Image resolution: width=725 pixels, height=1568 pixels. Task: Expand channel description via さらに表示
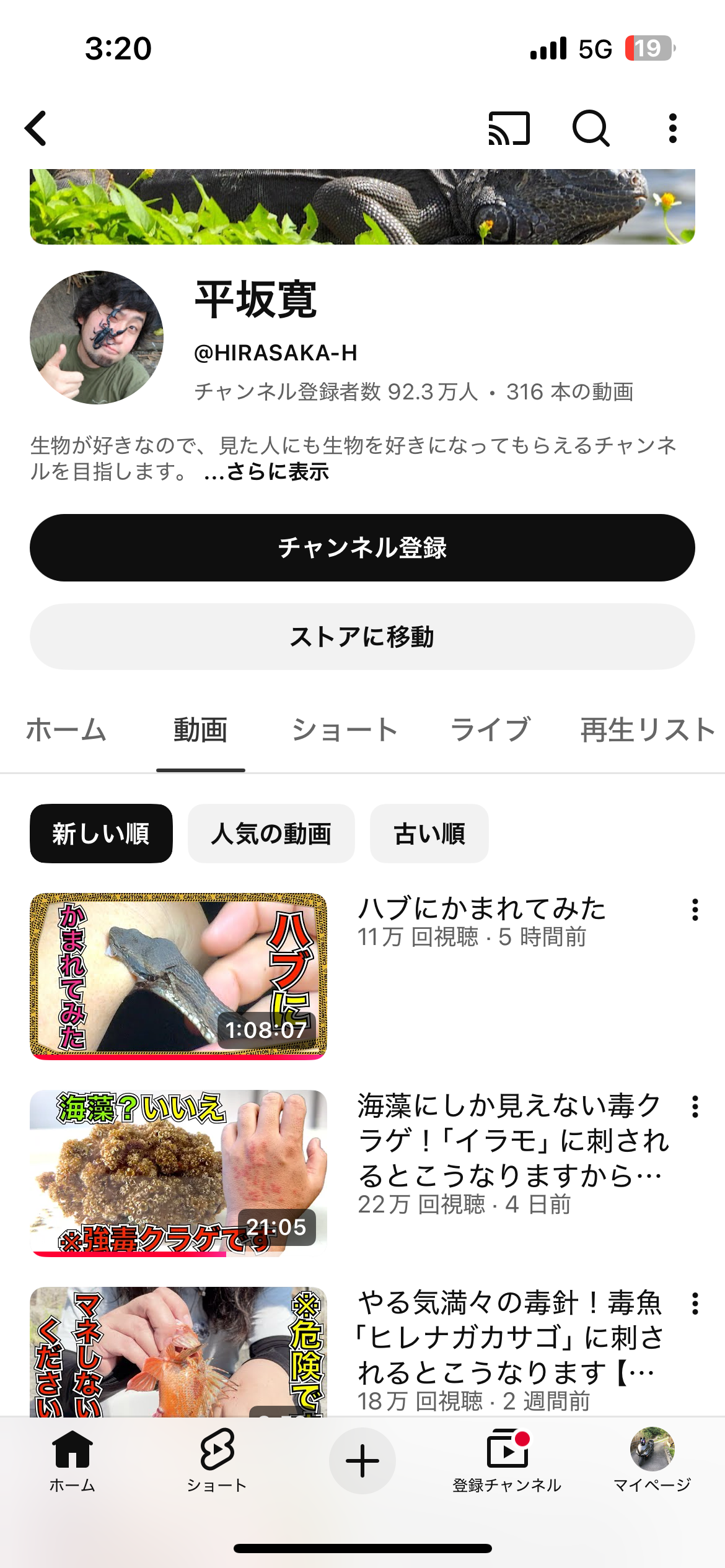pyautogui.click(x=268, y=473)
